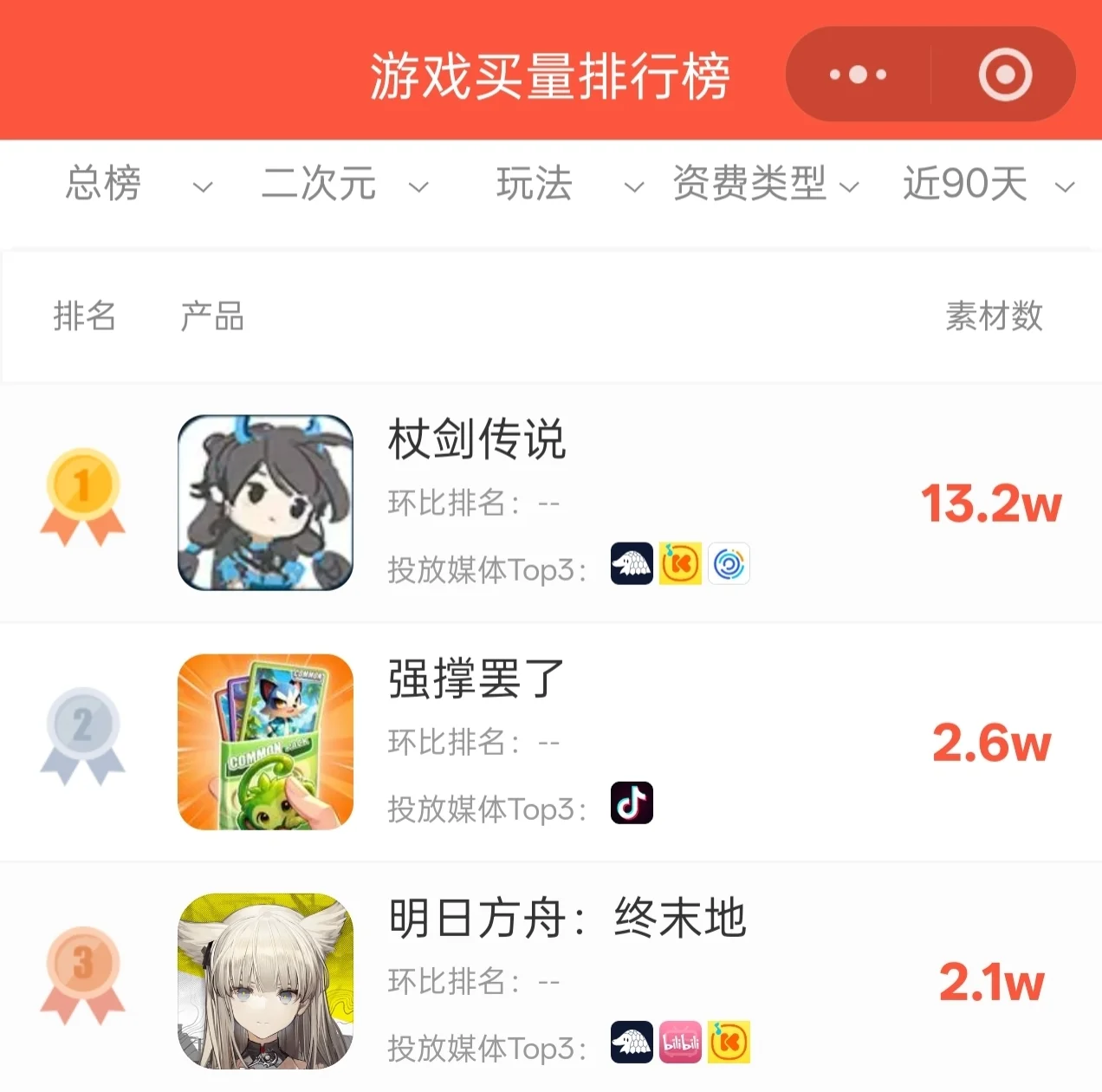Expand the 总榜 dropdown filter
This screenshot has width=1102, height=1092.
[x=137, y=185]
